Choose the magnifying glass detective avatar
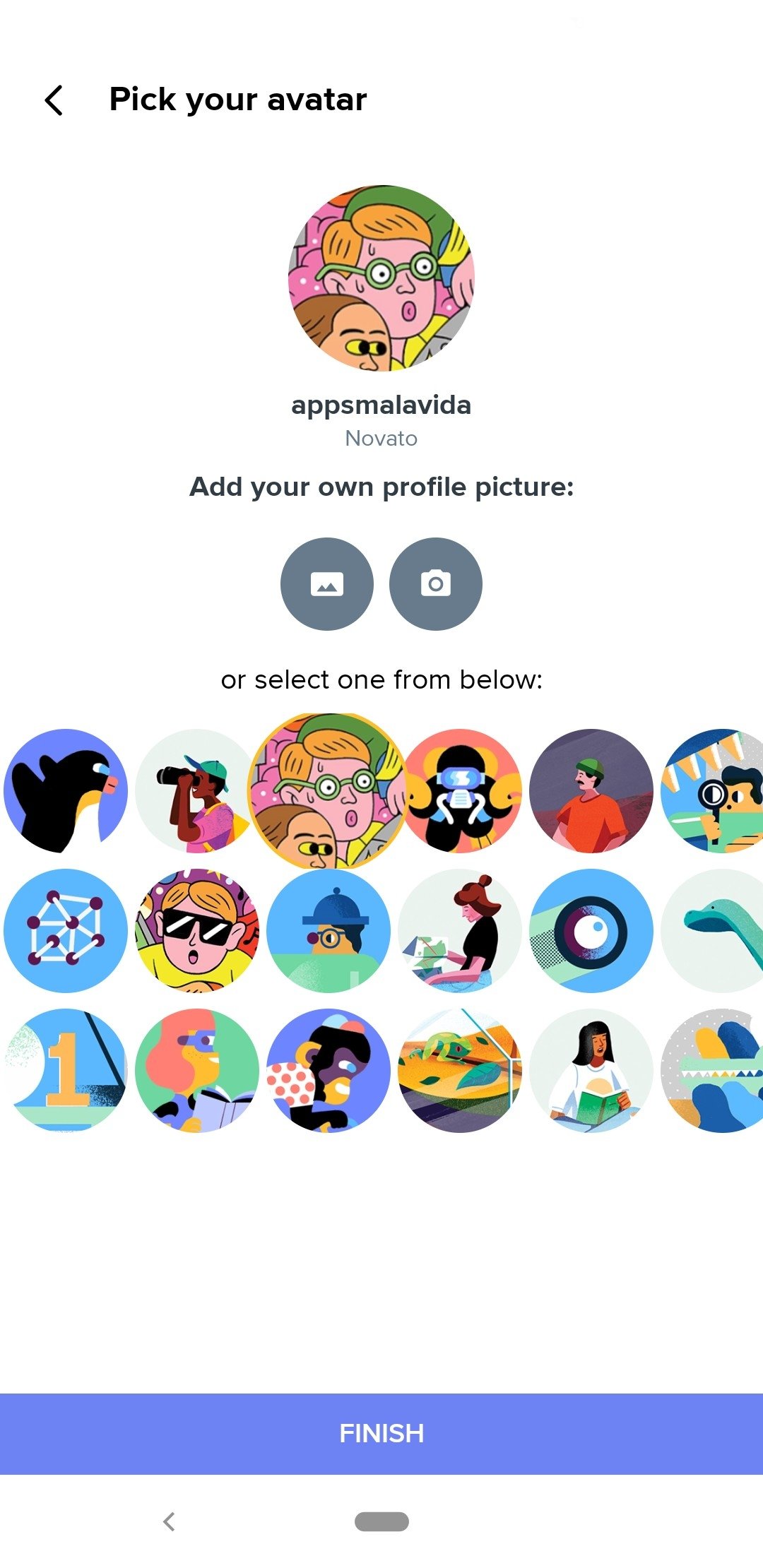Viewport: 763px width, 1568px height. tap(715, 790)
